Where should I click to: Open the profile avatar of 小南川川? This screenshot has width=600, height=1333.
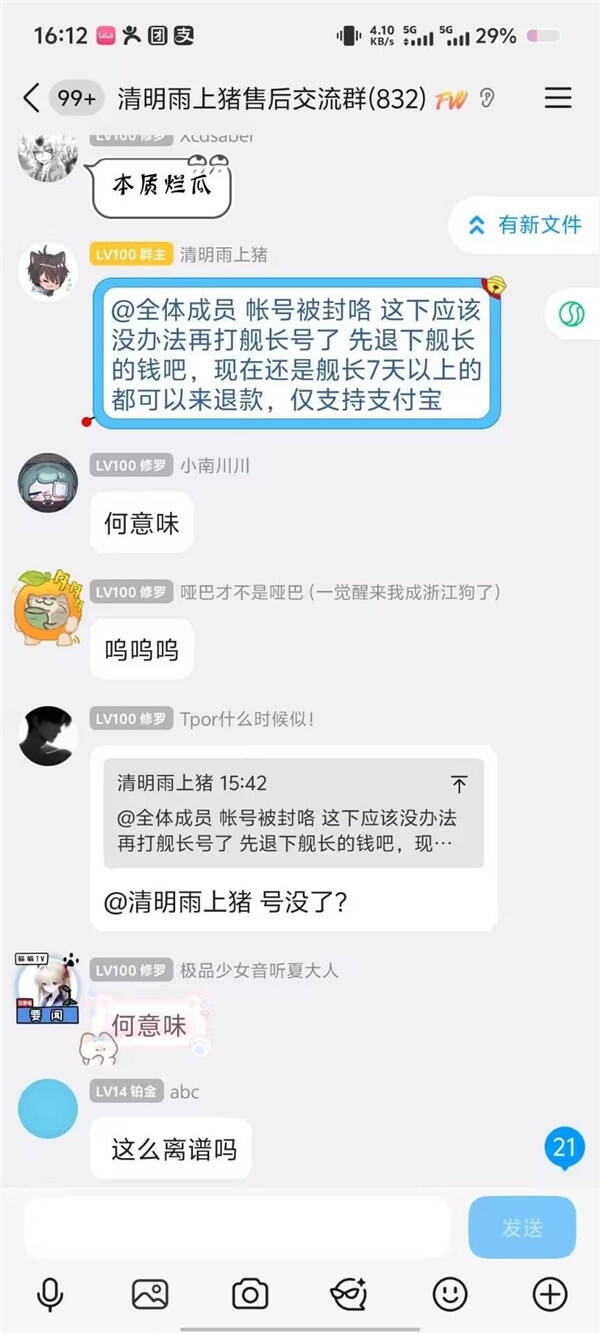(x=47, y=483)
